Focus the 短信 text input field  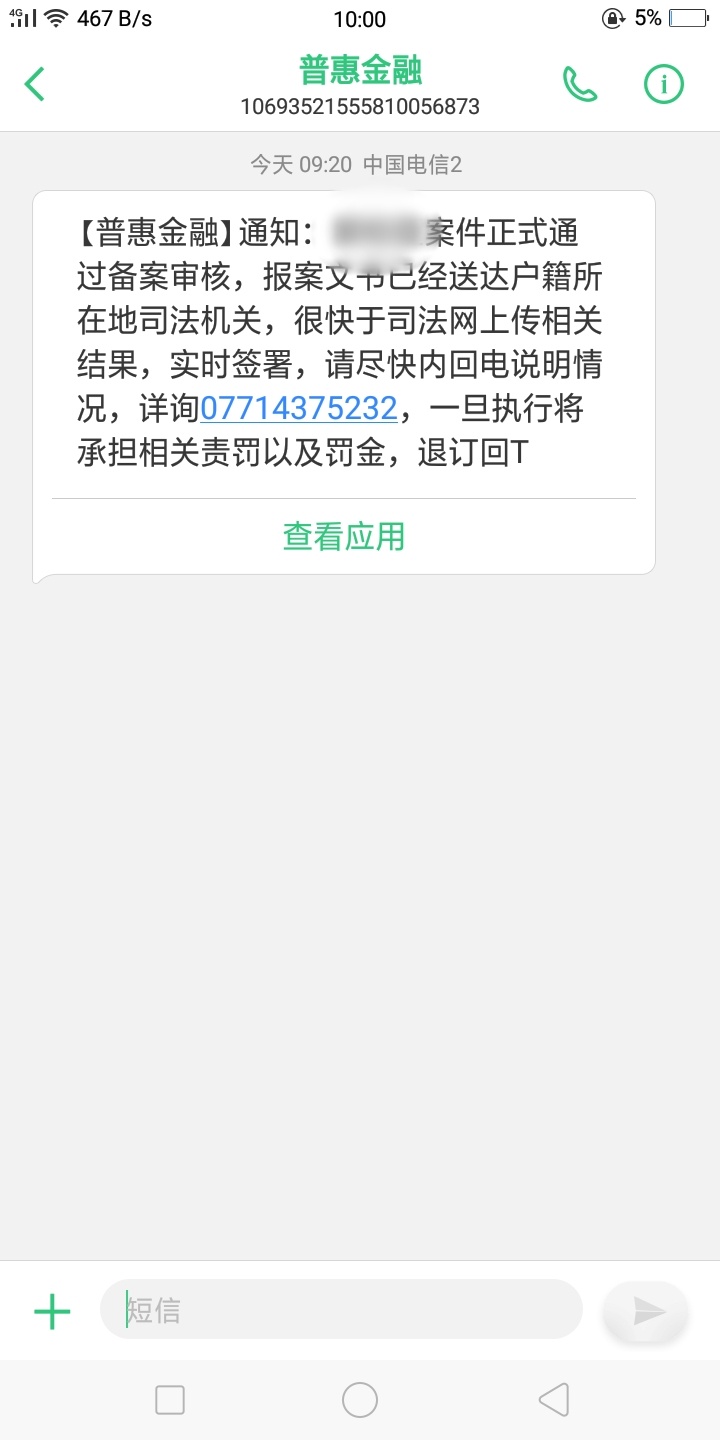pyautogui.click(x=341, y=1309)
